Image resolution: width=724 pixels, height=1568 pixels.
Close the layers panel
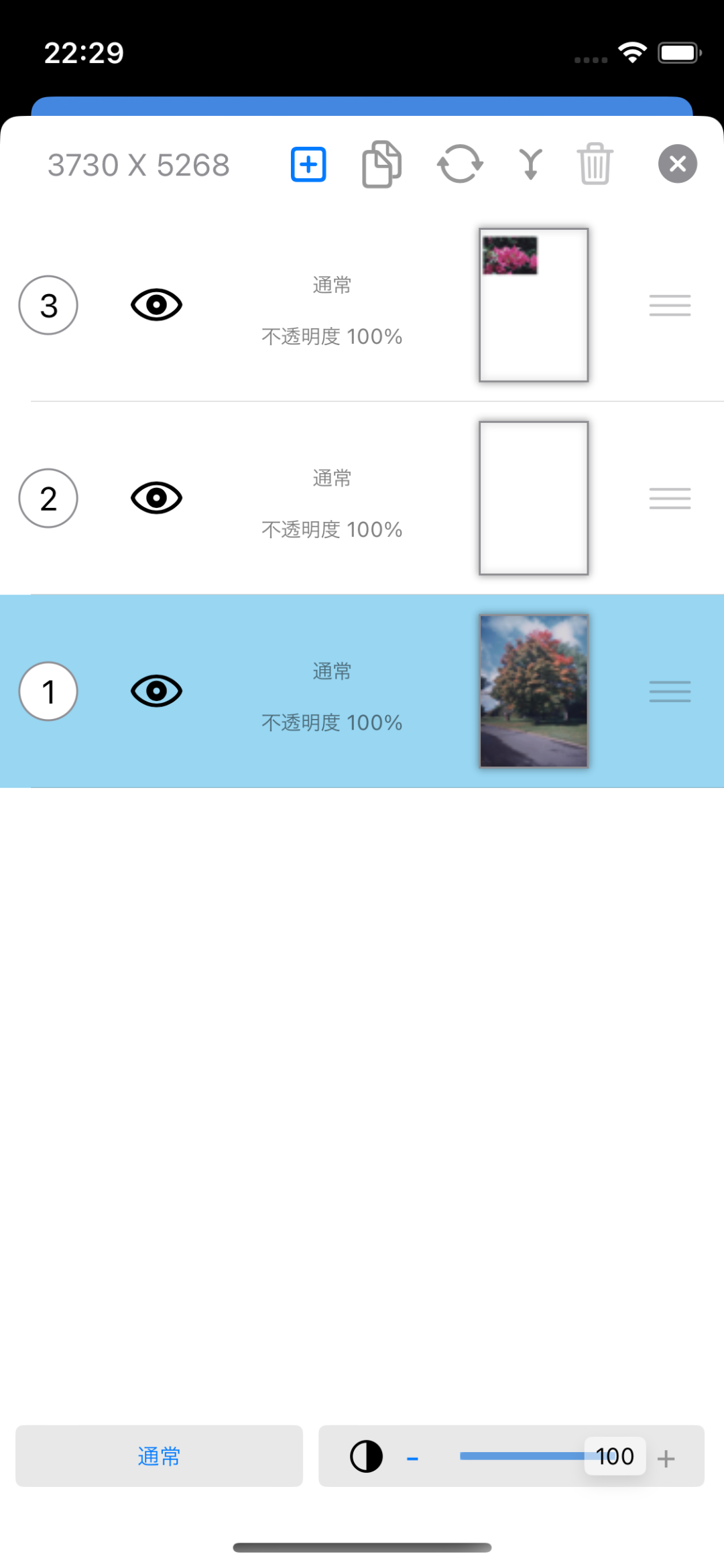tap(677, 164)
